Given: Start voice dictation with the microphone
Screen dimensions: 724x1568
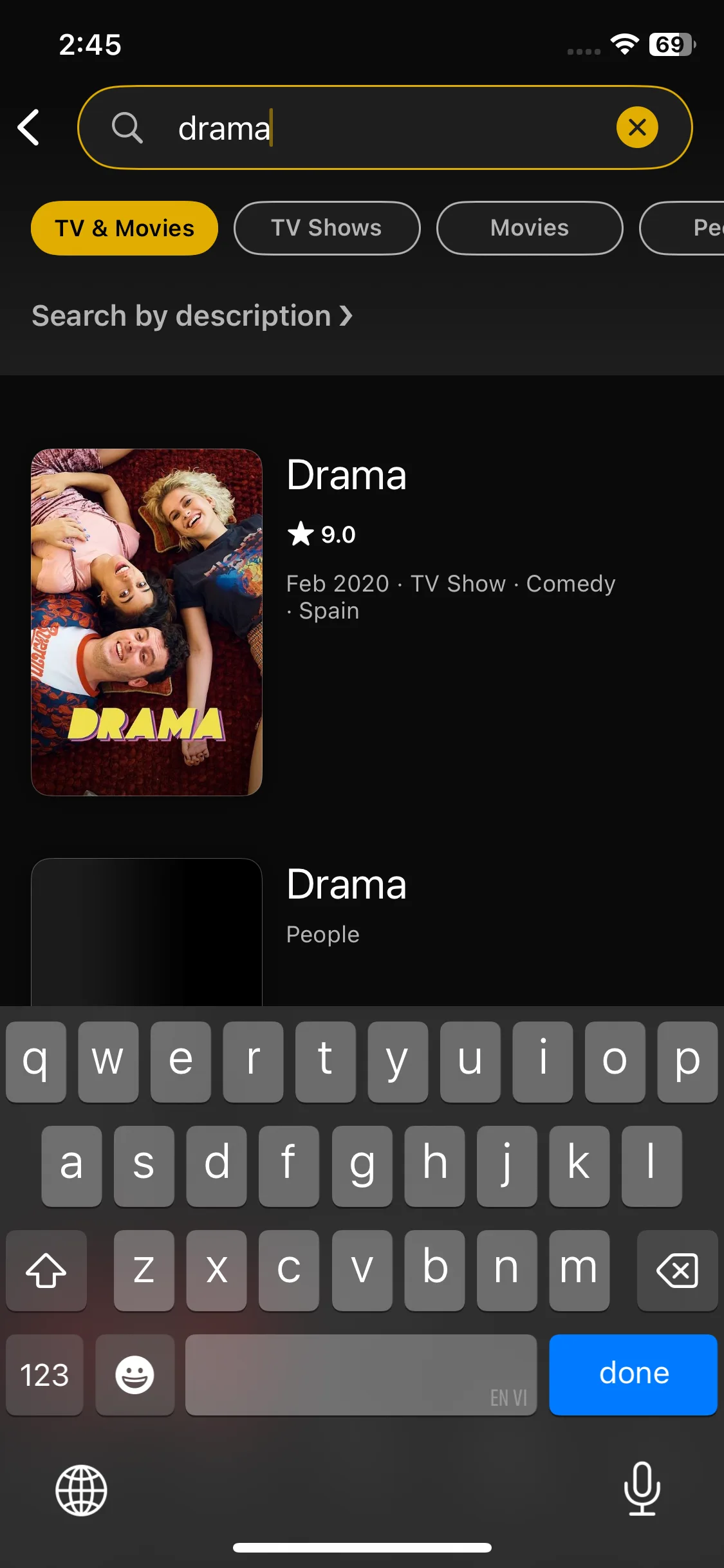Looking at the screenshot, I should point(642,1488).
